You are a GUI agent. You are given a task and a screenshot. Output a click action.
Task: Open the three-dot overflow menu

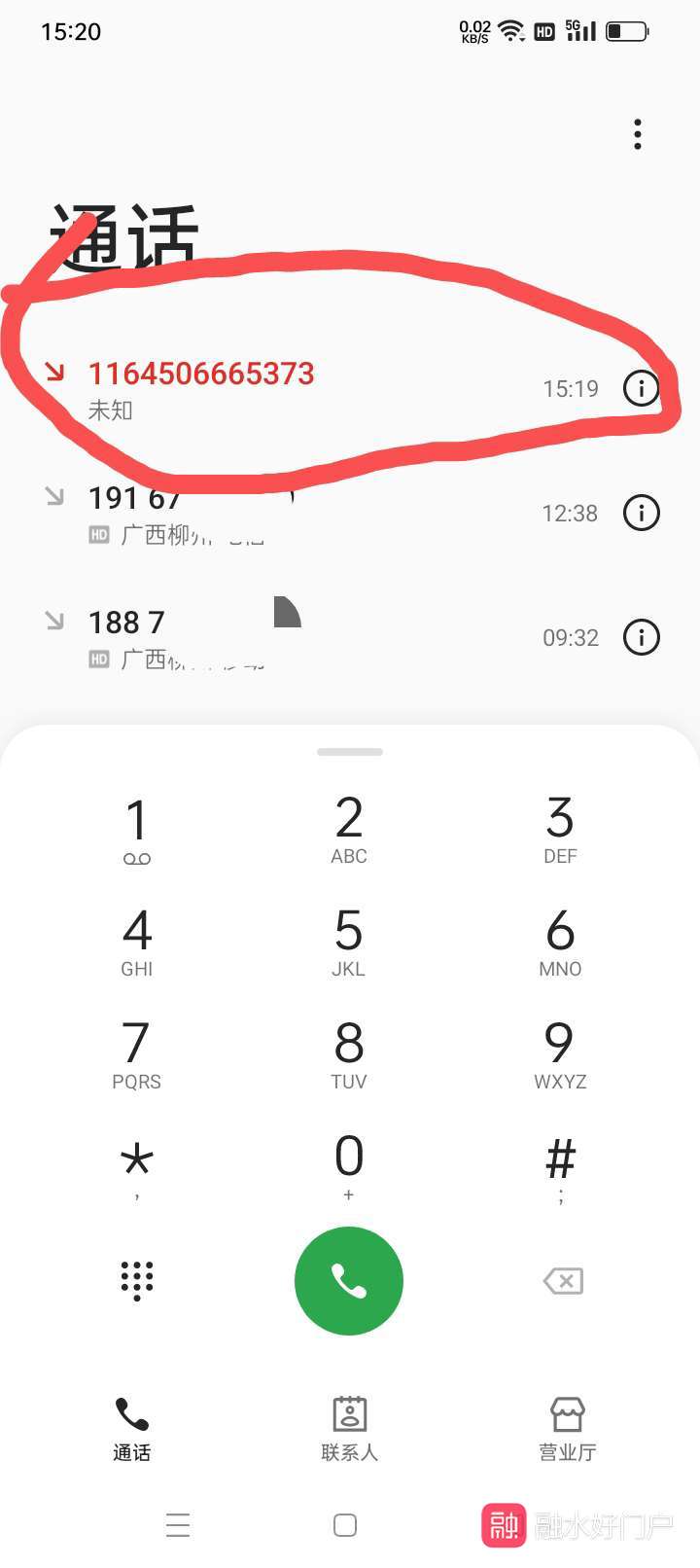pyautogui.click(x=638, y=134)
